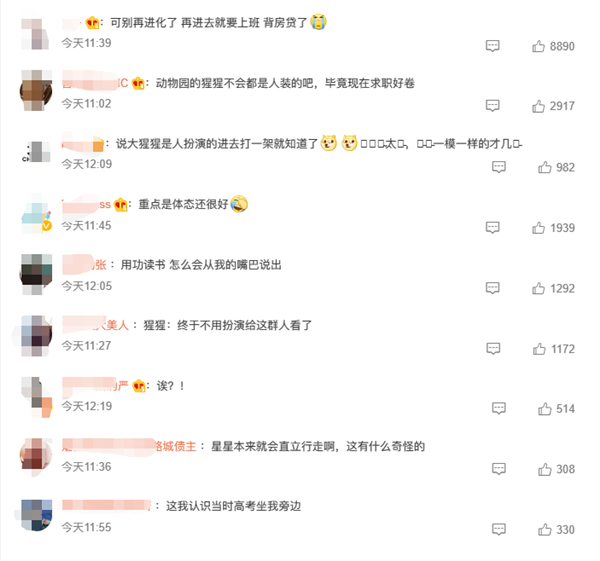Reply to the comment about 背房贷
Screen dimensions: 600x561
(492, 46)
